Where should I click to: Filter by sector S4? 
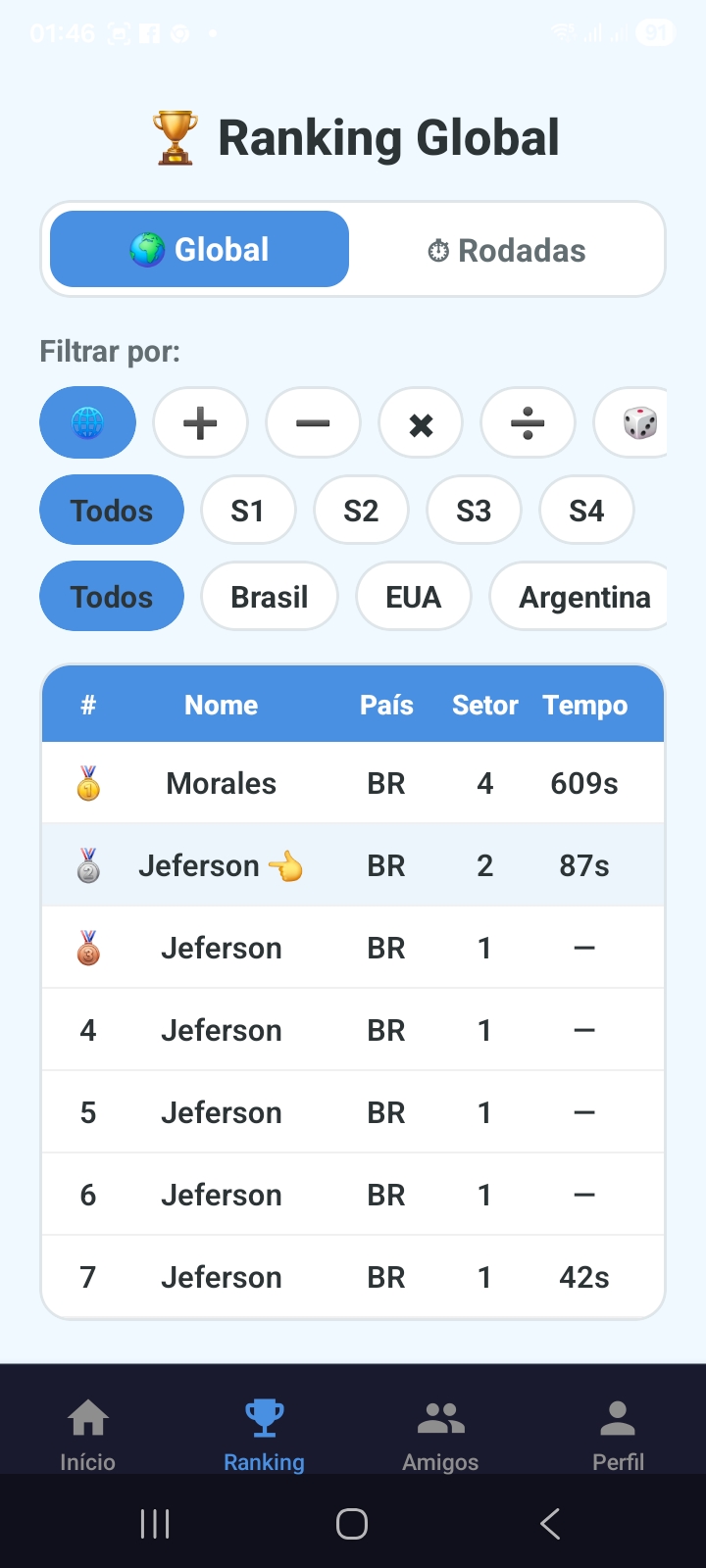(586, 511)
